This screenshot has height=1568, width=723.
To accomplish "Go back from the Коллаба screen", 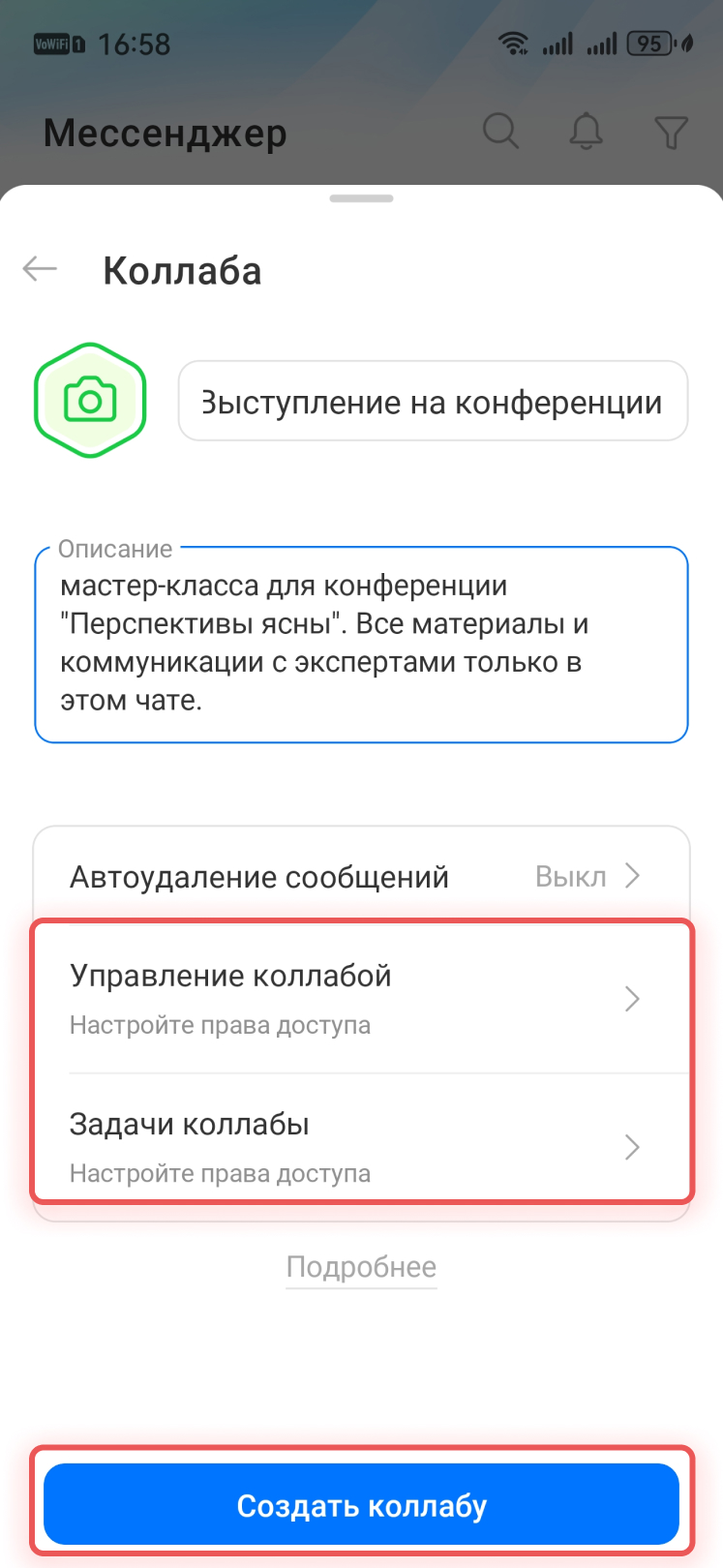I will (41, 269).
